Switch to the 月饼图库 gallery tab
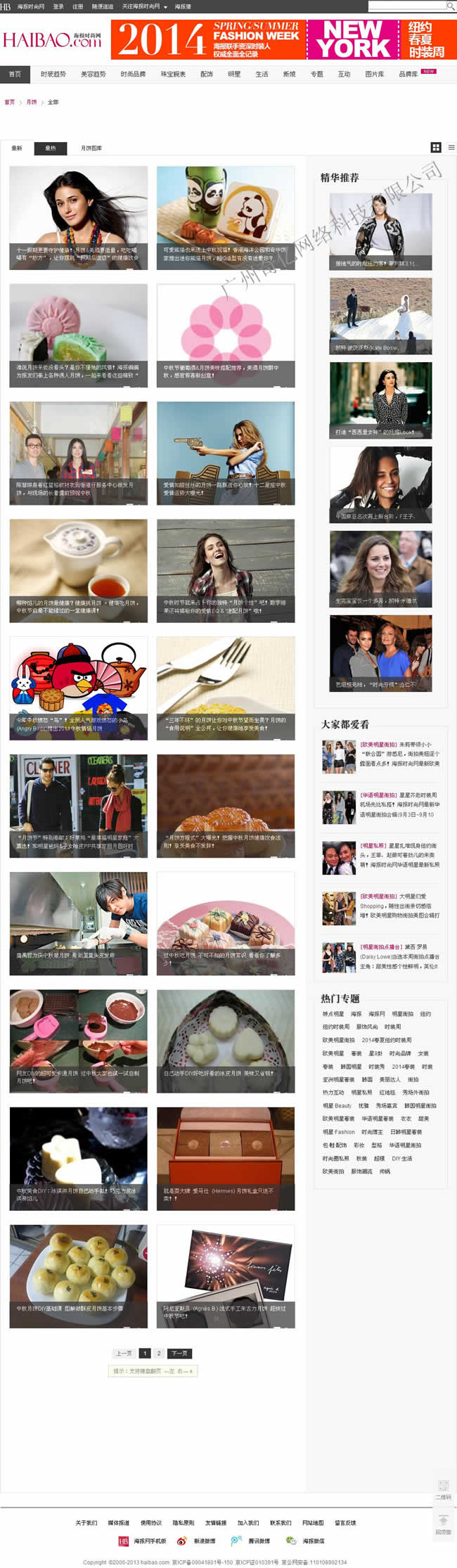The width and height of the screenshot is (457, 1568). [91, 148]
